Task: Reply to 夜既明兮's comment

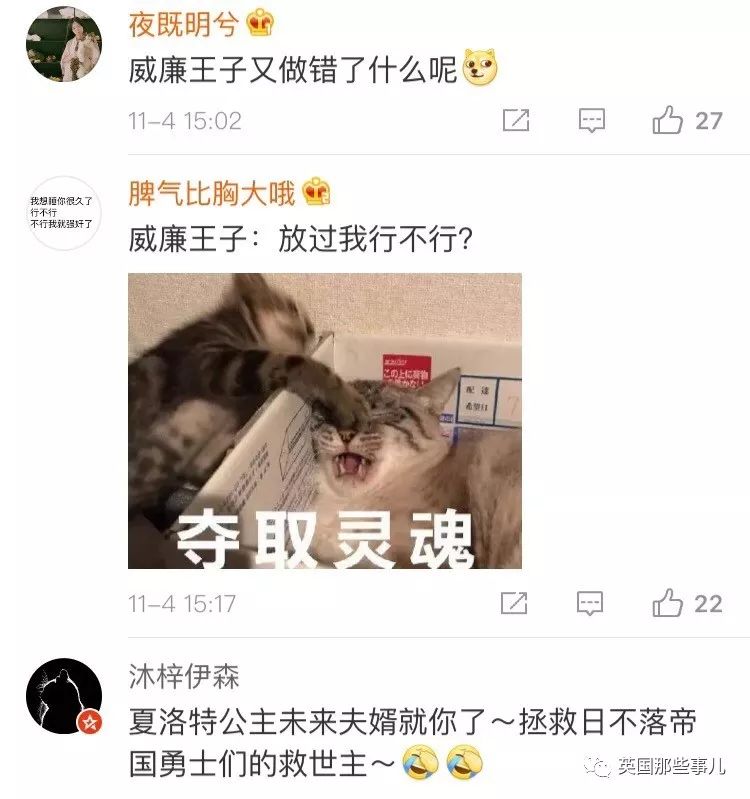Action: tap(592, 121)
